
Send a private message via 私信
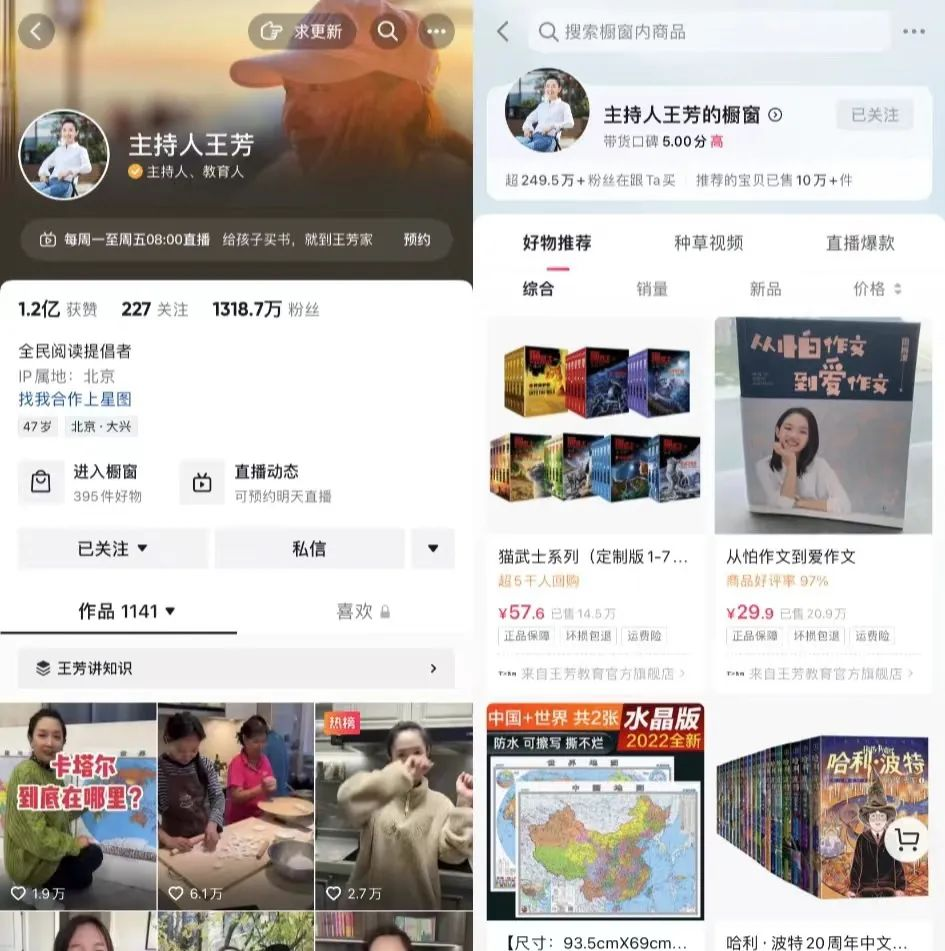click(x=309, y=549)
